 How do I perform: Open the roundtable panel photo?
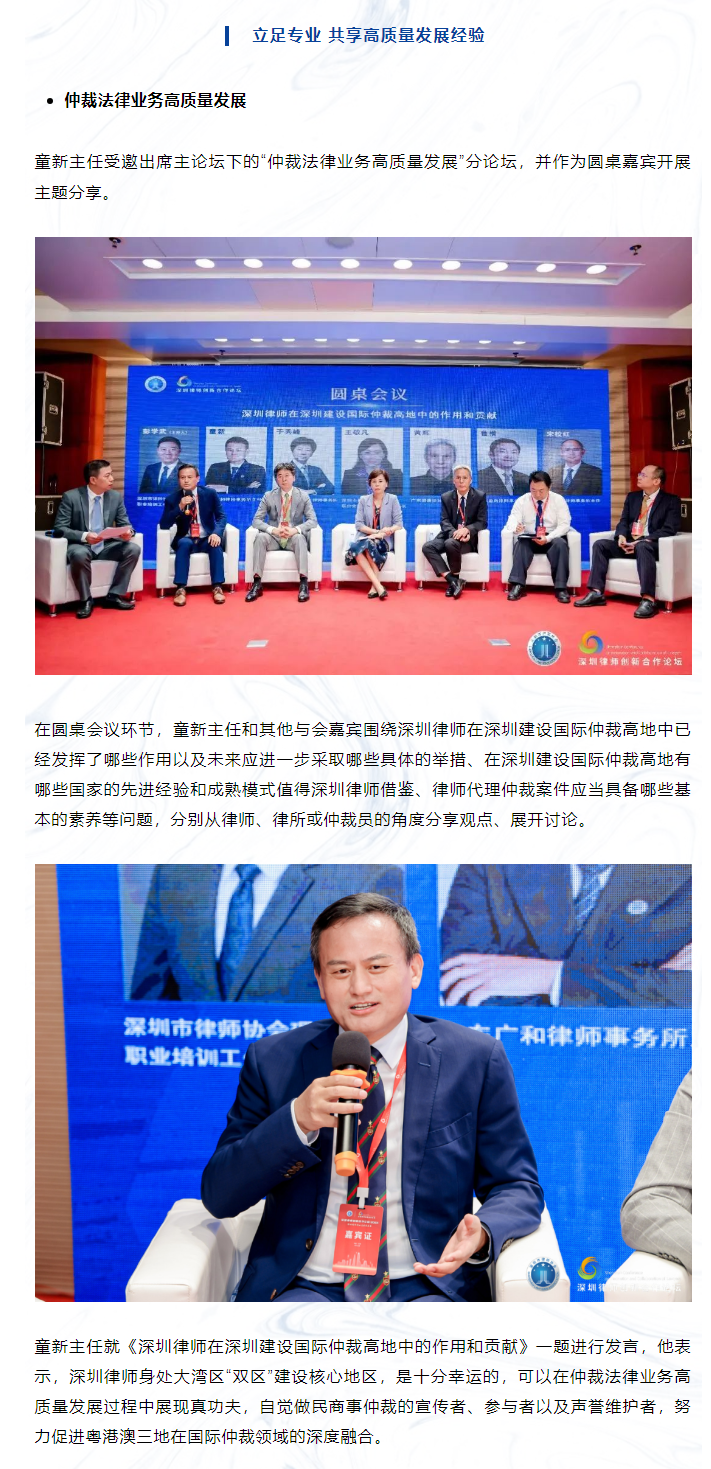coord(363,455)
